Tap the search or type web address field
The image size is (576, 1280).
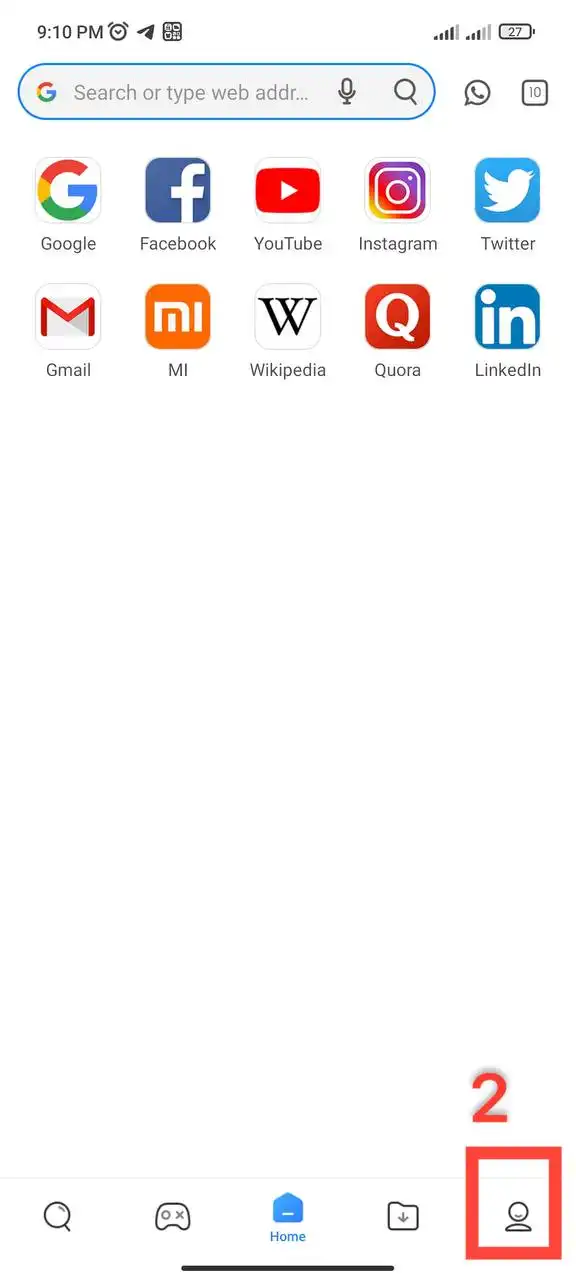(x=190, y=93)
